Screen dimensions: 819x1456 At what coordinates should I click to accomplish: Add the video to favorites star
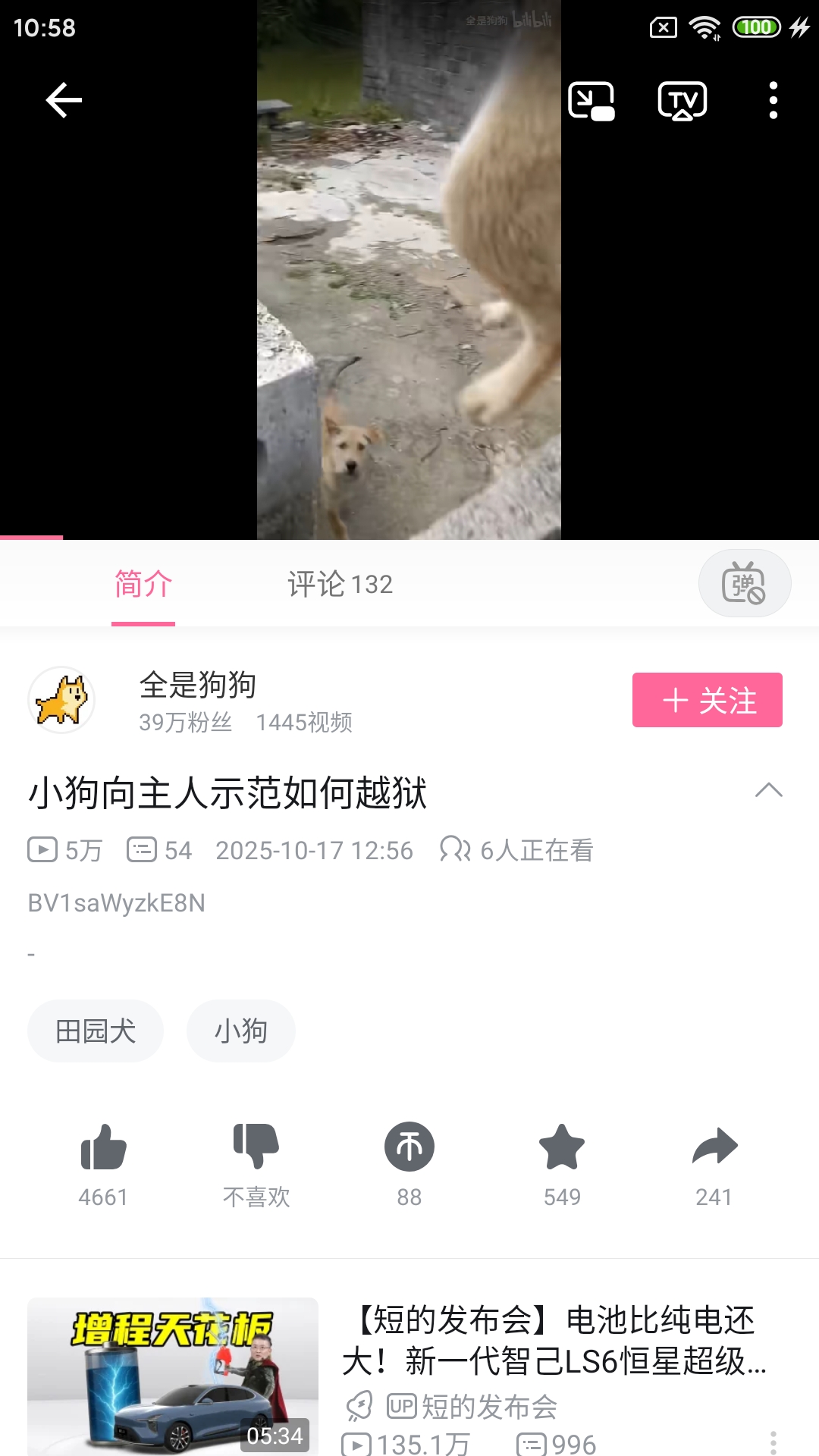tap(562, 1147)
